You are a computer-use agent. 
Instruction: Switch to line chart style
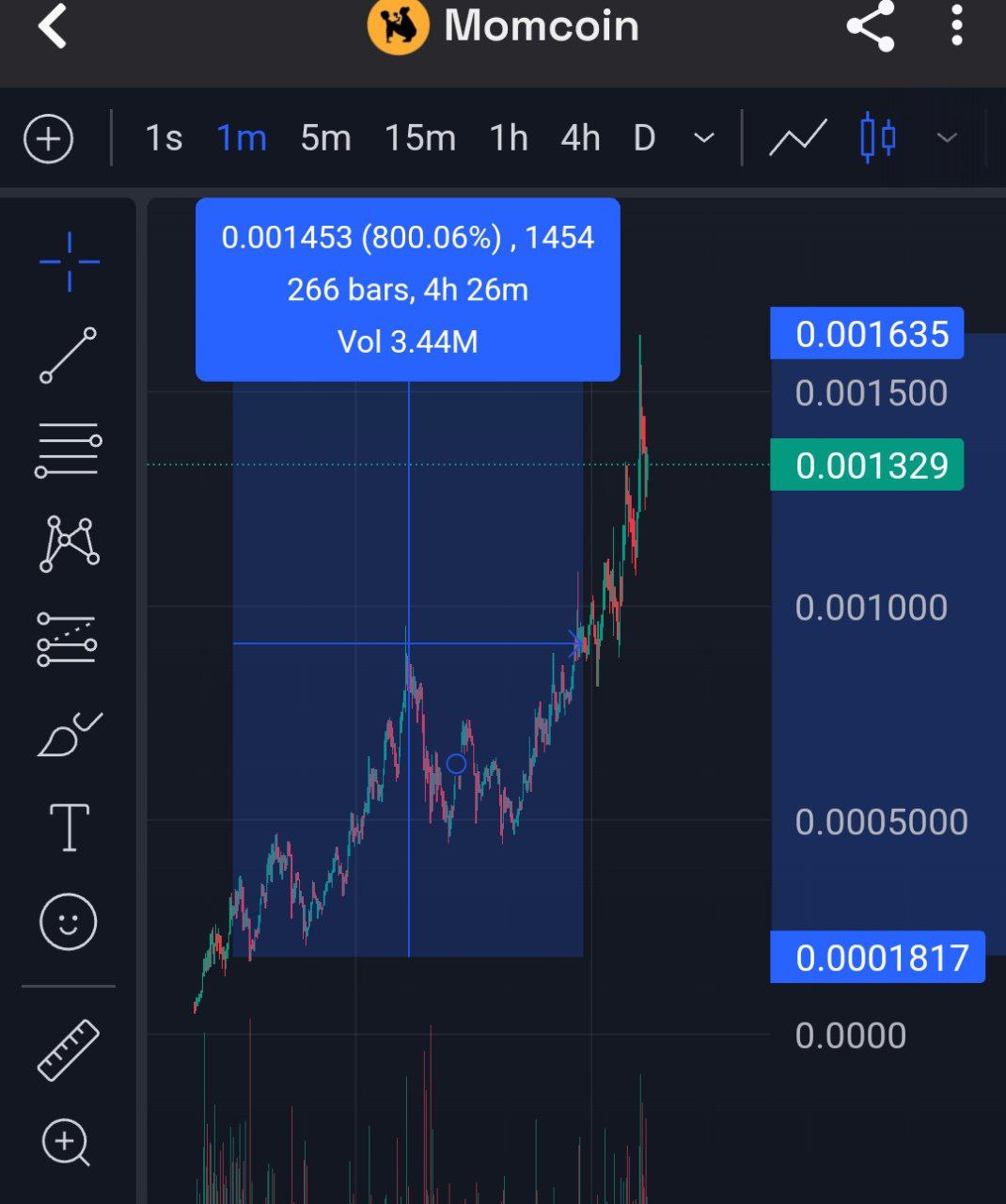tap(797, 138)
